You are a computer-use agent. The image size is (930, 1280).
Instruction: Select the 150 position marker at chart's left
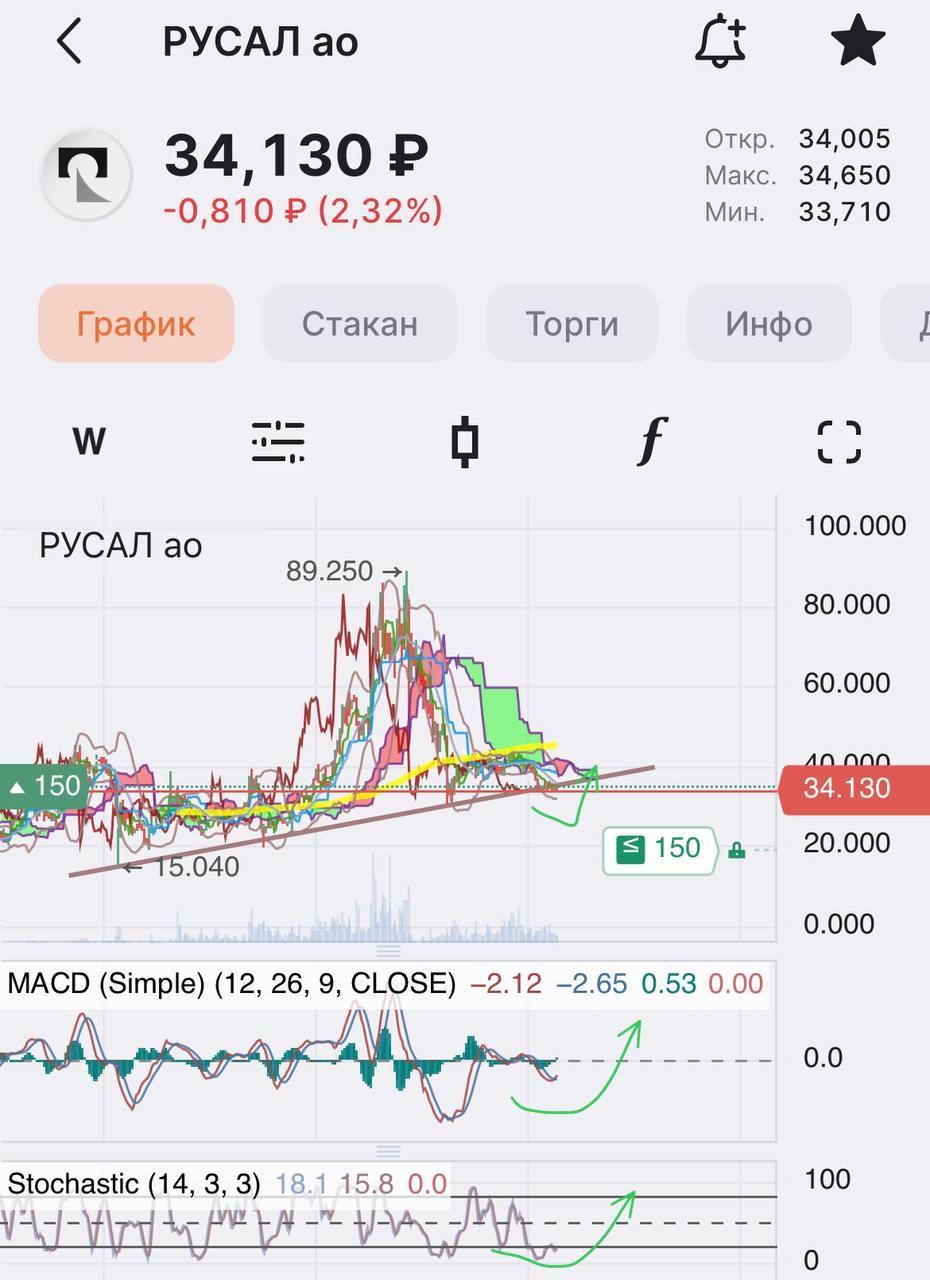point(44,787)
